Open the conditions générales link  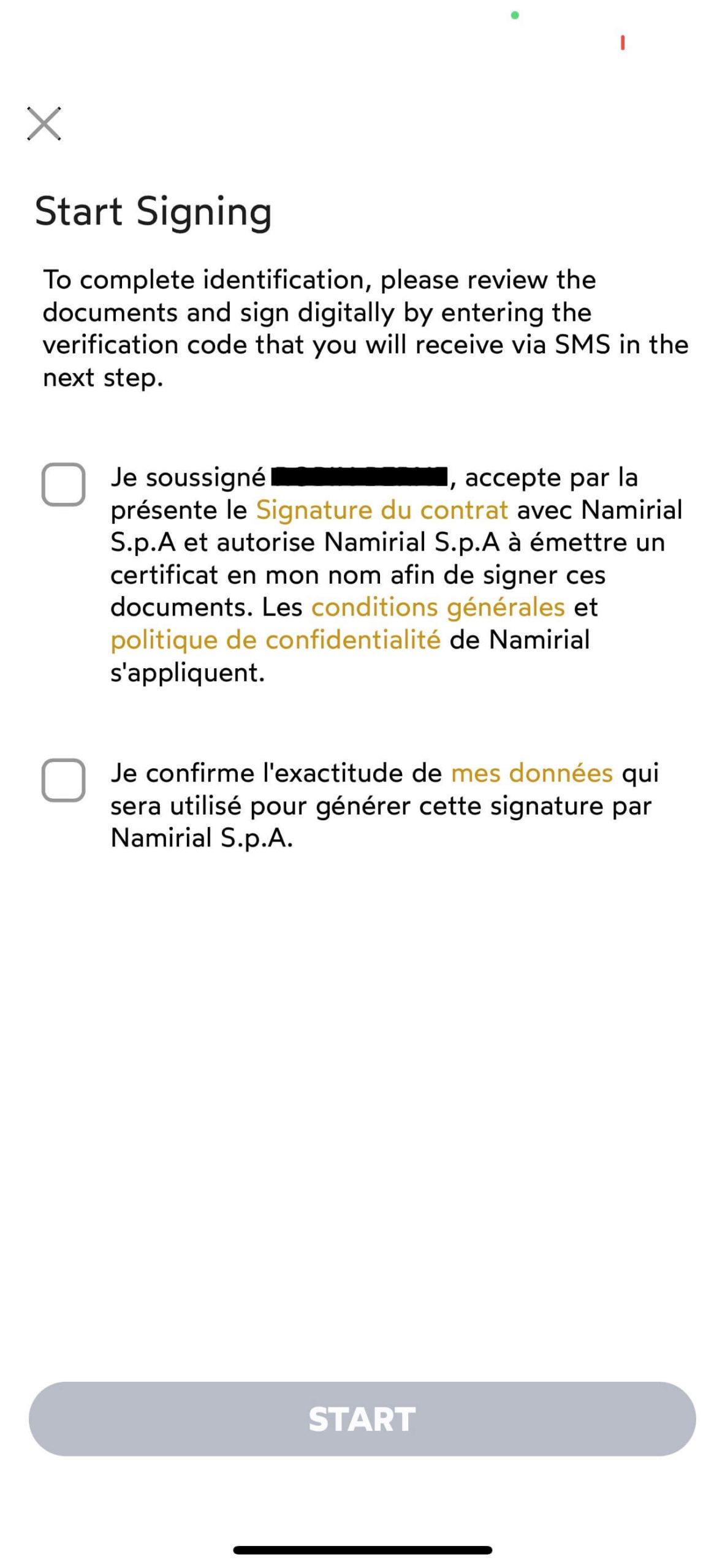(438, 607)
